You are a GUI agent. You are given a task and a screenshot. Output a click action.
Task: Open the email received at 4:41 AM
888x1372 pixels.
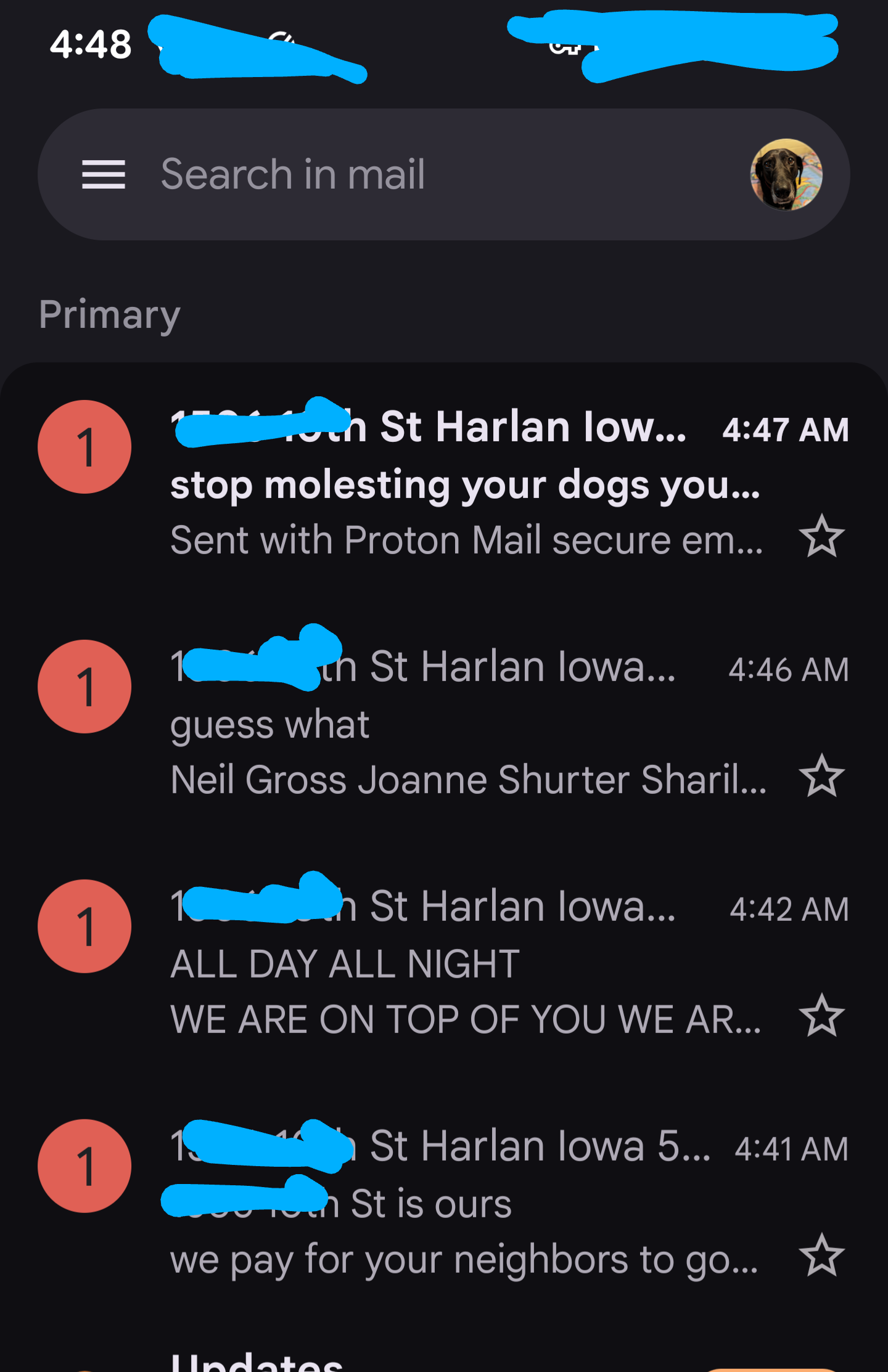462,1204
